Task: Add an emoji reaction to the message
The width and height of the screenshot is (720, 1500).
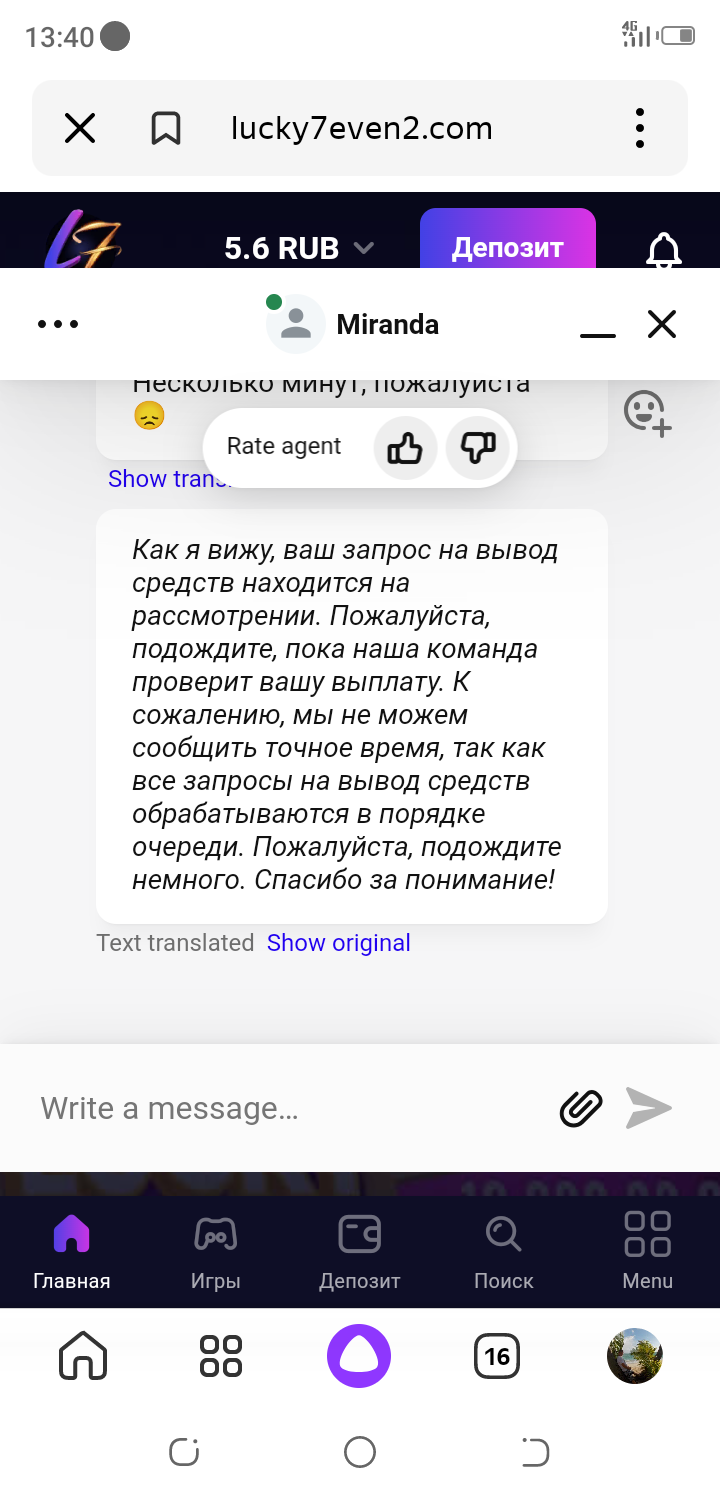Action: coord(647,411)
